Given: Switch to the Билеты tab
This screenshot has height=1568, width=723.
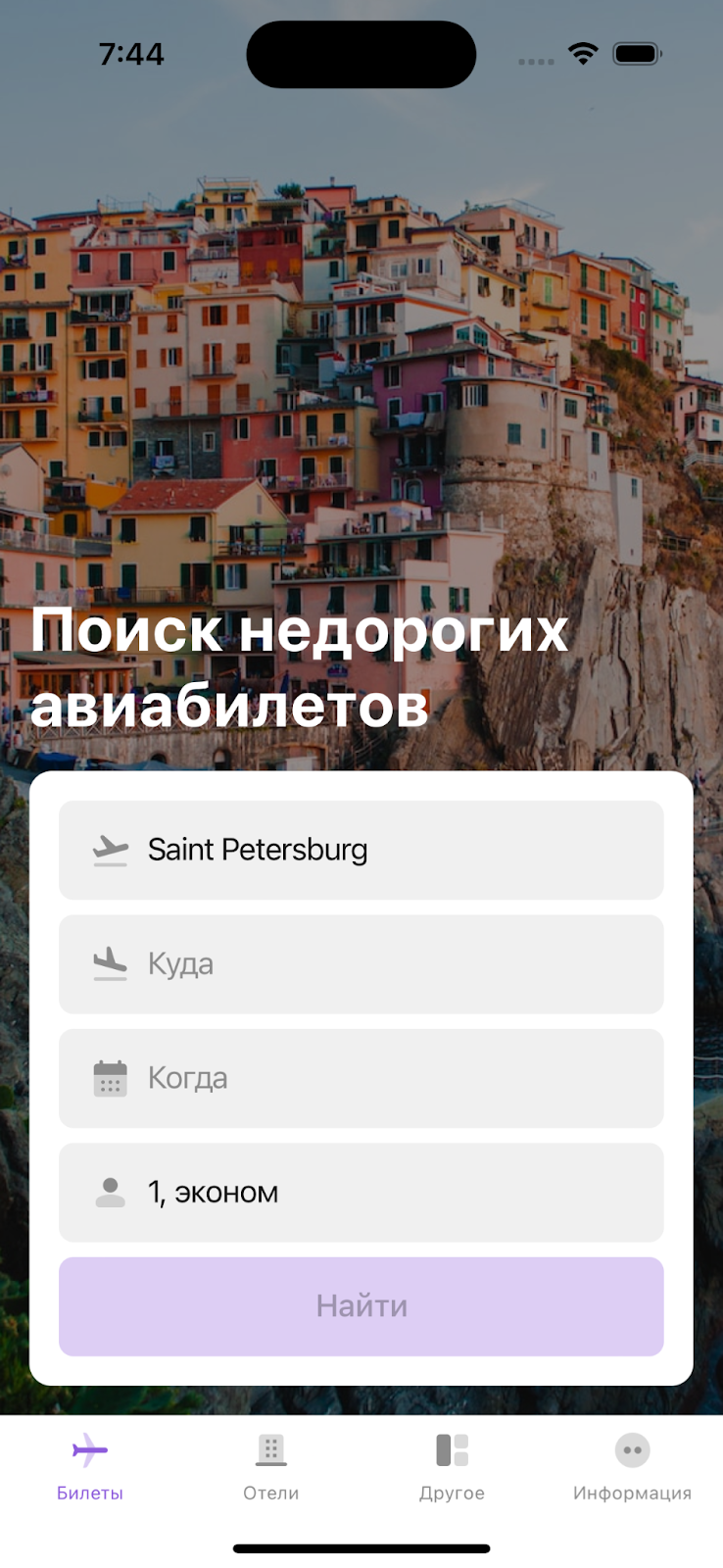Looking at the screenshot, I should (90, 1466).
